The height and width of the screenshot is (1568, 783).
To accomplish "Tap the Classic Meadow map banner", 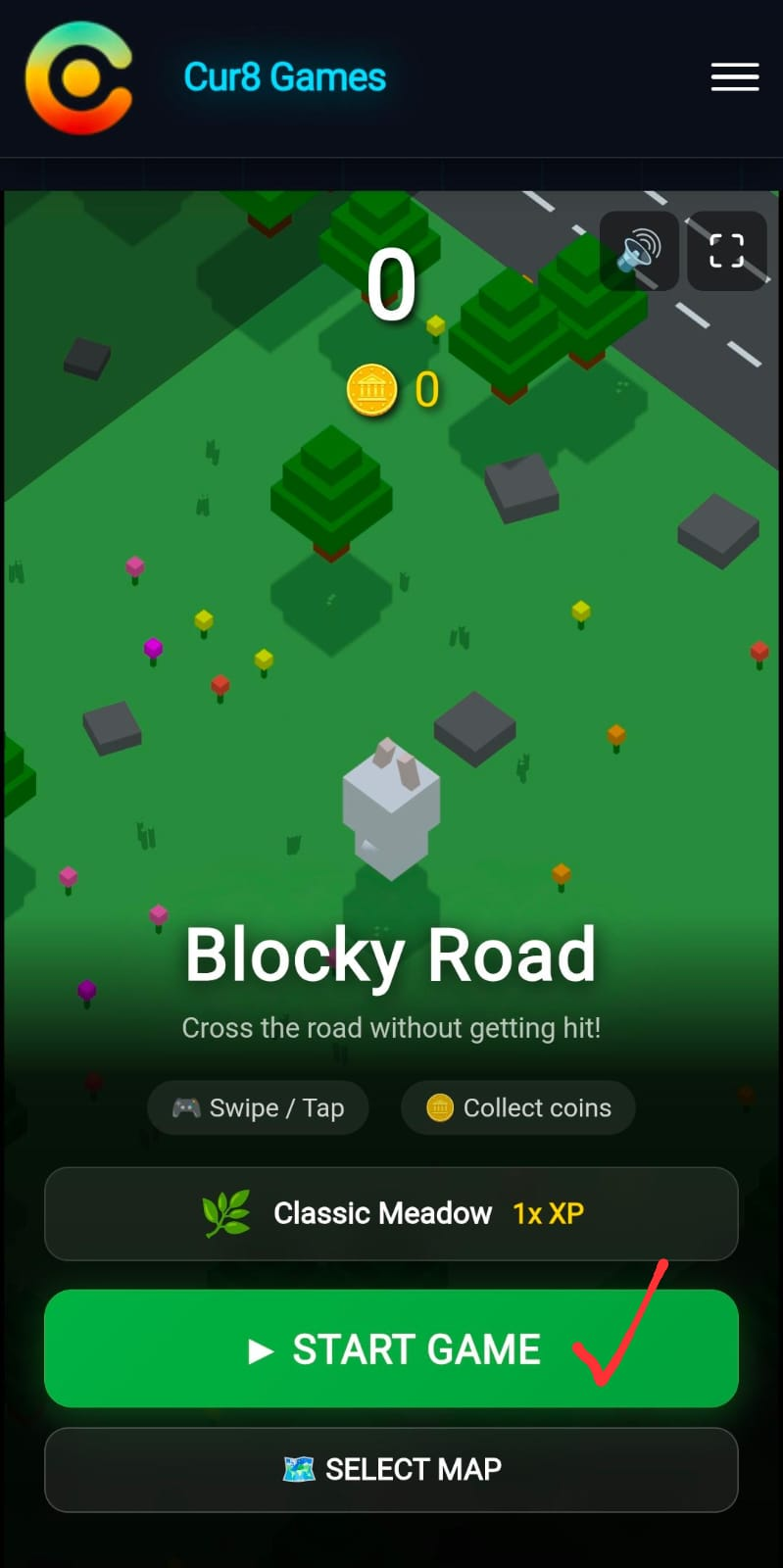I will coord(391,1213).
